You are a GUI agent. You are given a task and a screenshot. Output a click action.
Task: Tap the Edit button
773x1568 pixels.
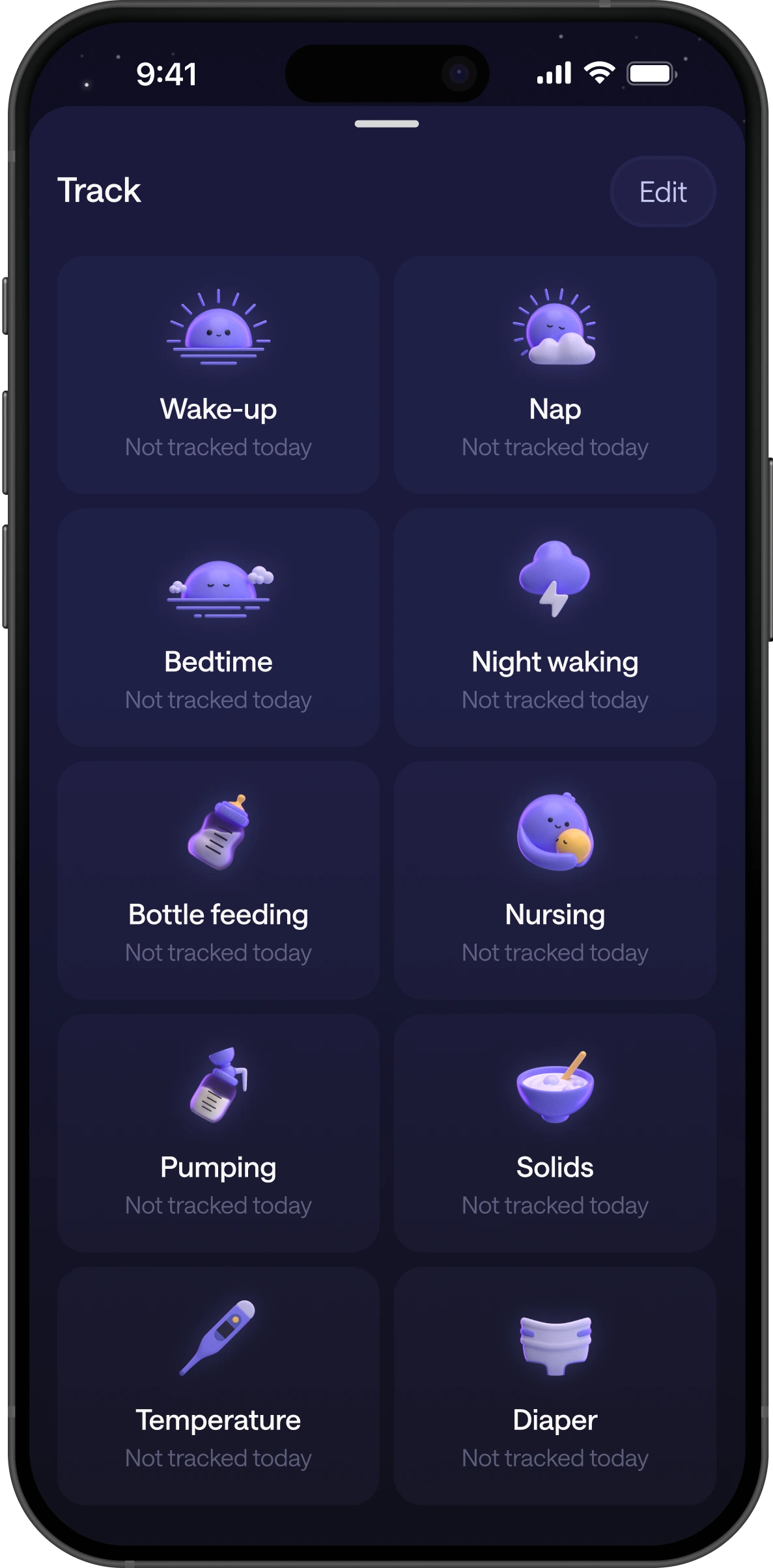(x=662, y=192)
